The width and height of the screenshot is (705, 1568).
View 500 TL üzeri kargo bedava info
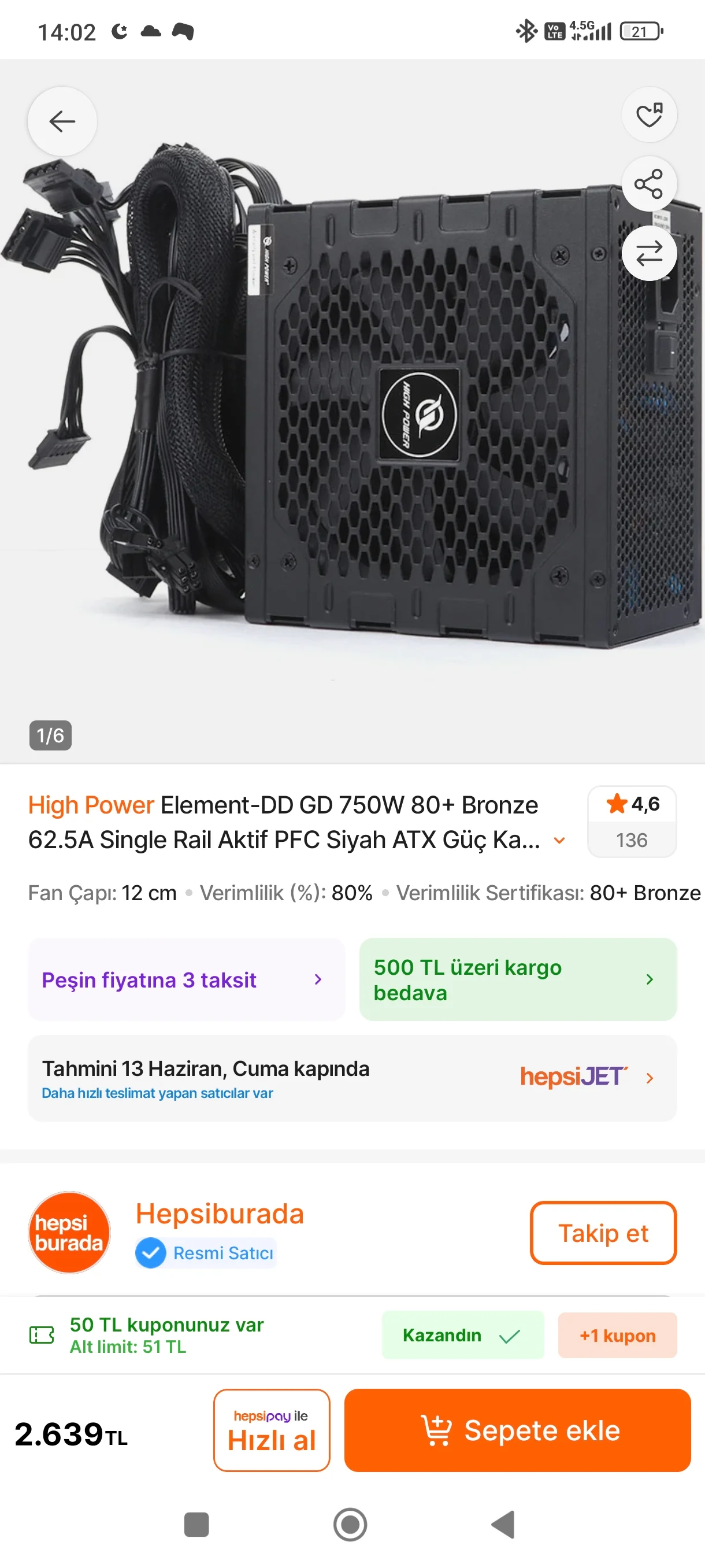click(518, 979)
